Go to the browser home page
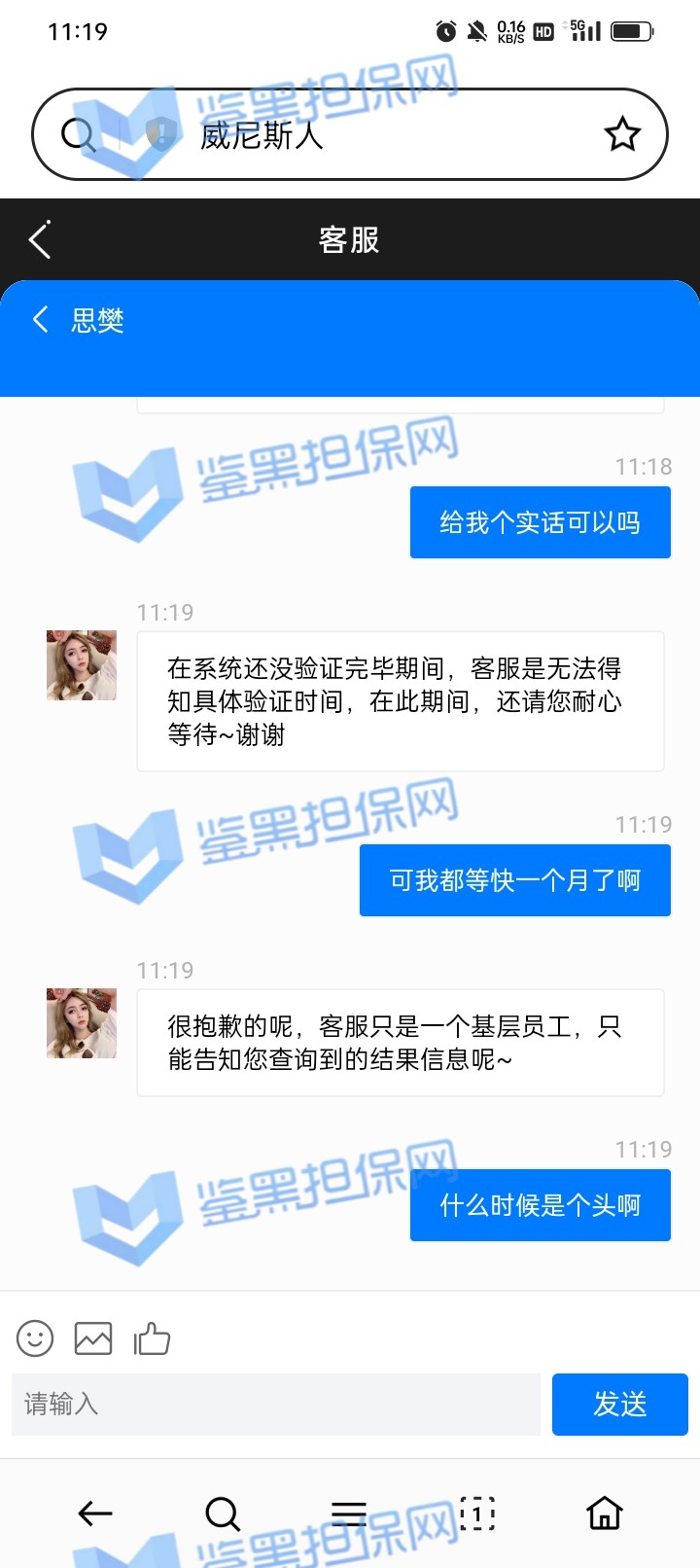Viewport: 700px width, 1568px height. [x=604, y=1514]
